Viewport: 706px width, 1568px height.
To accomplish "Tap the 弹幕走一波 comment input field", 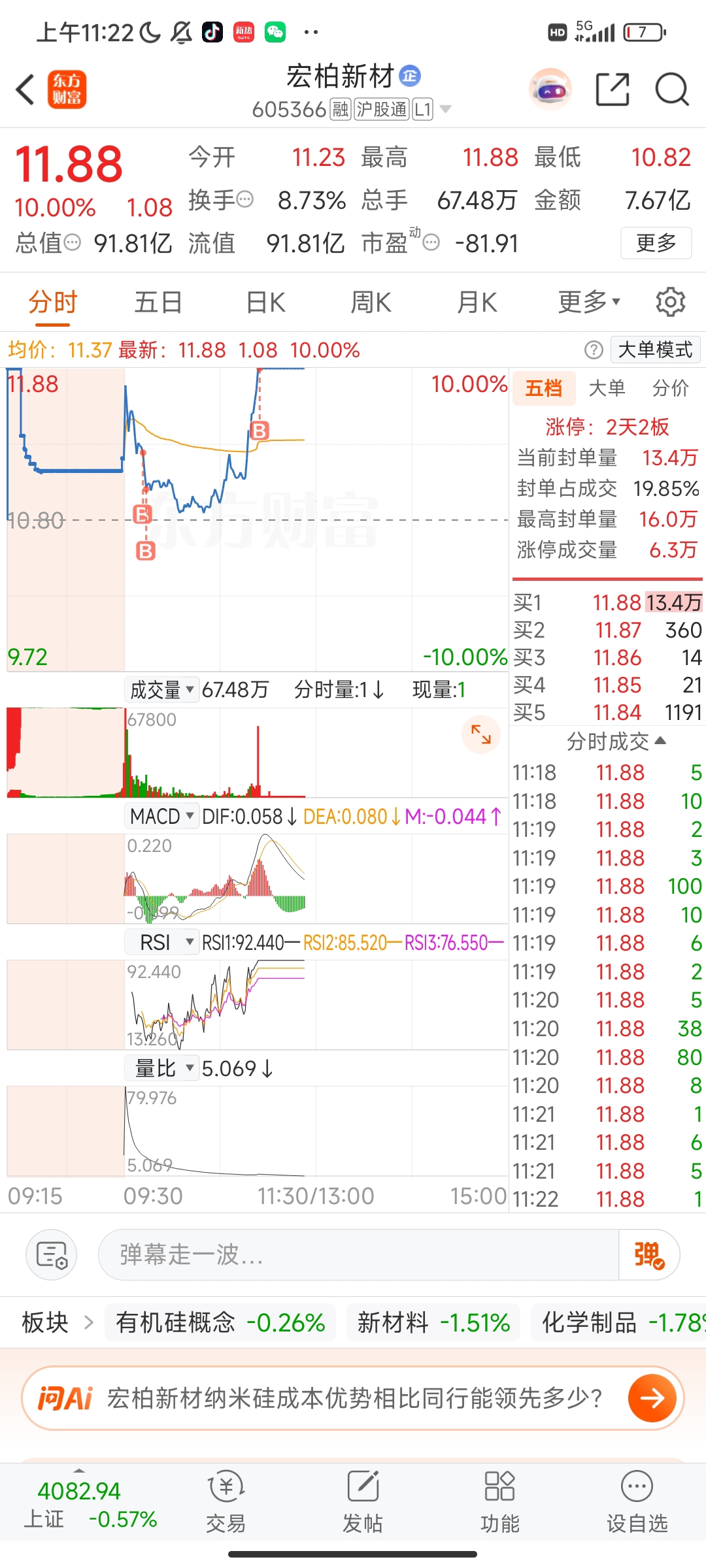I will click(x=358, y=1254).
